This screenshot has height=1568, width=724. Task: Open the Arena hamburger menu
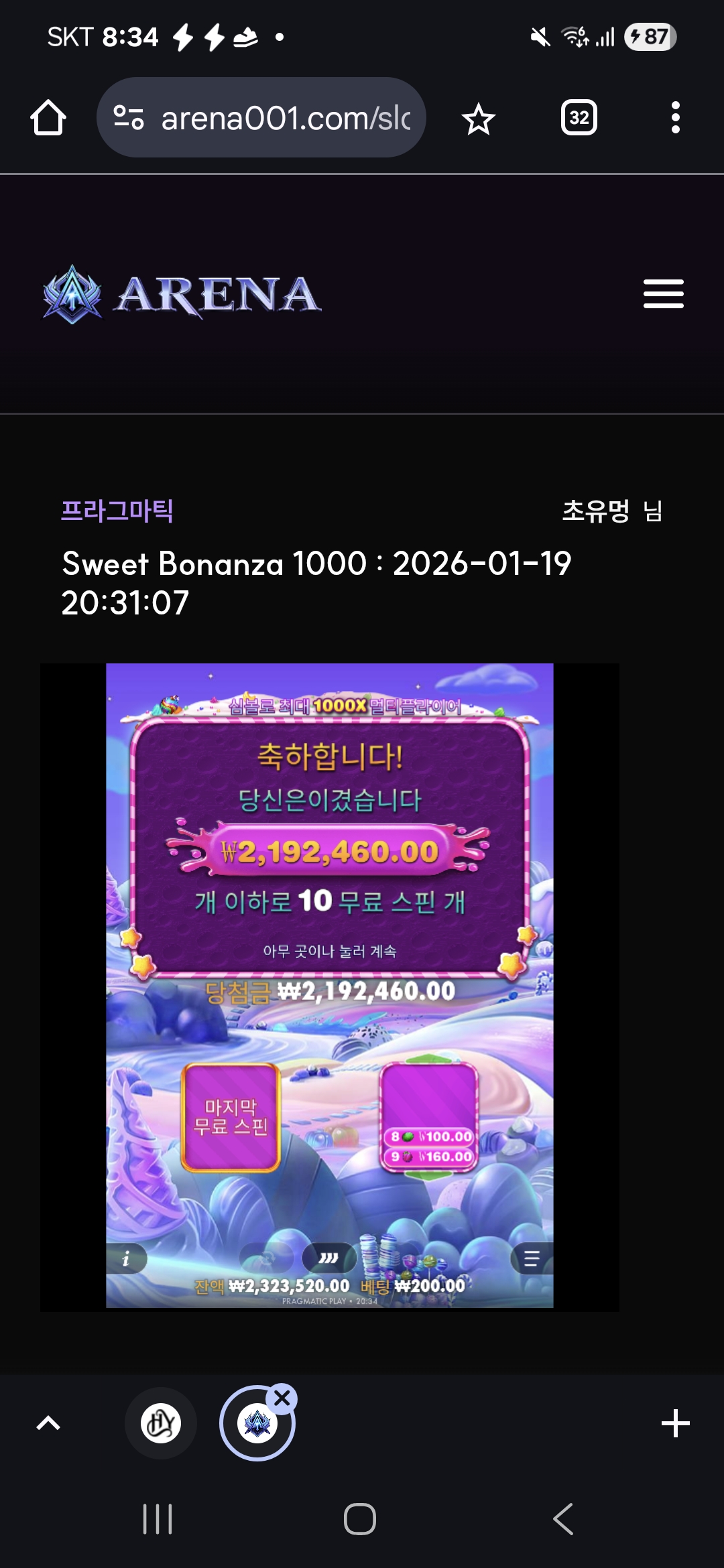(663, 294)
